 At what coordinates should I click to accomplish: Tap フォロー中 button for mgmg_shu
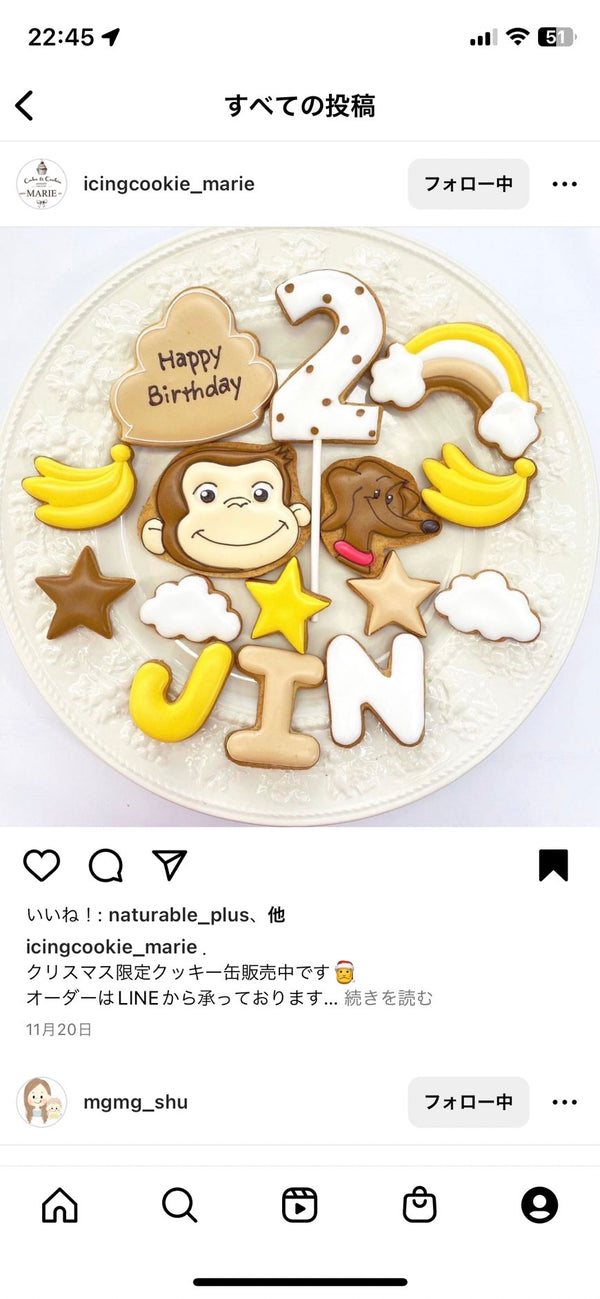pyautogui.click(x=468, y=1102)
